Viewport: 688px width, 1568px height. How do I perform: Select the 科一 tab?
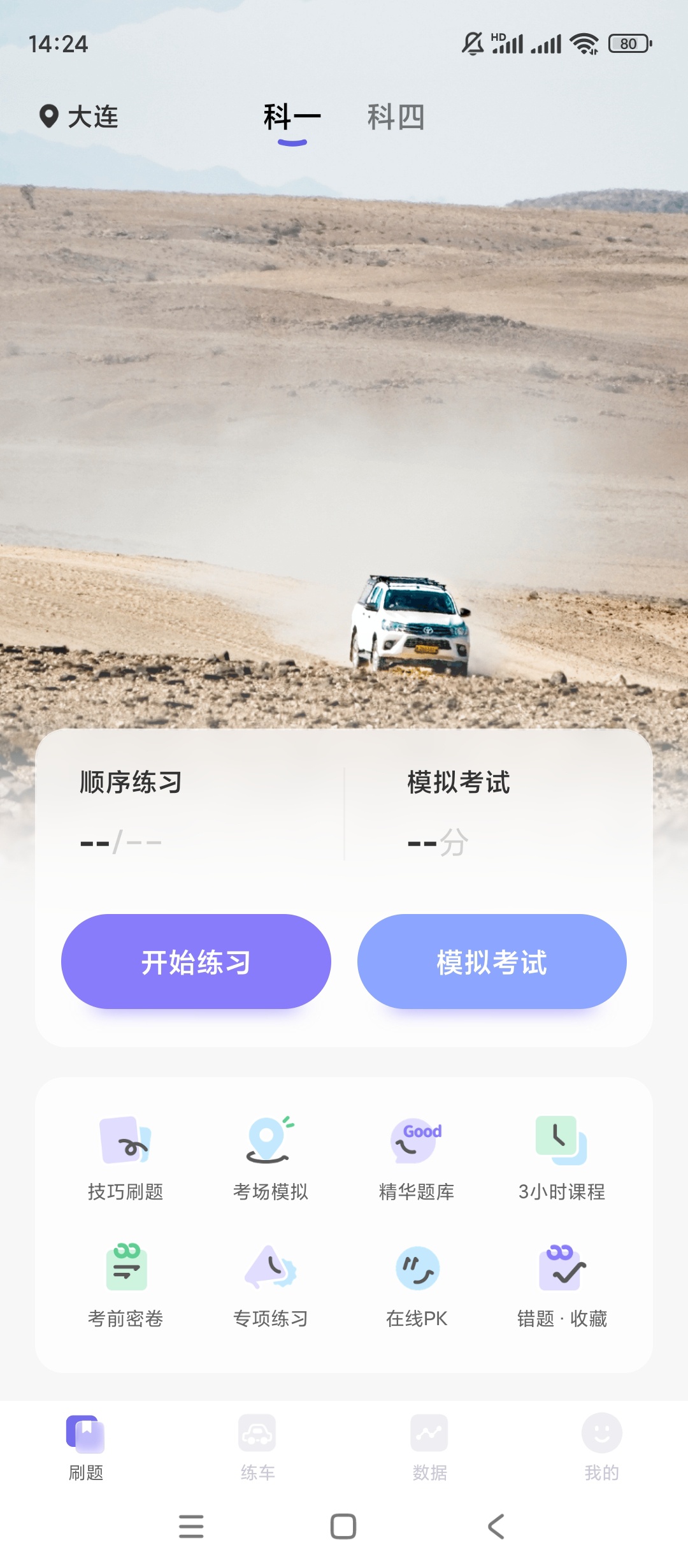pos(292,117)
